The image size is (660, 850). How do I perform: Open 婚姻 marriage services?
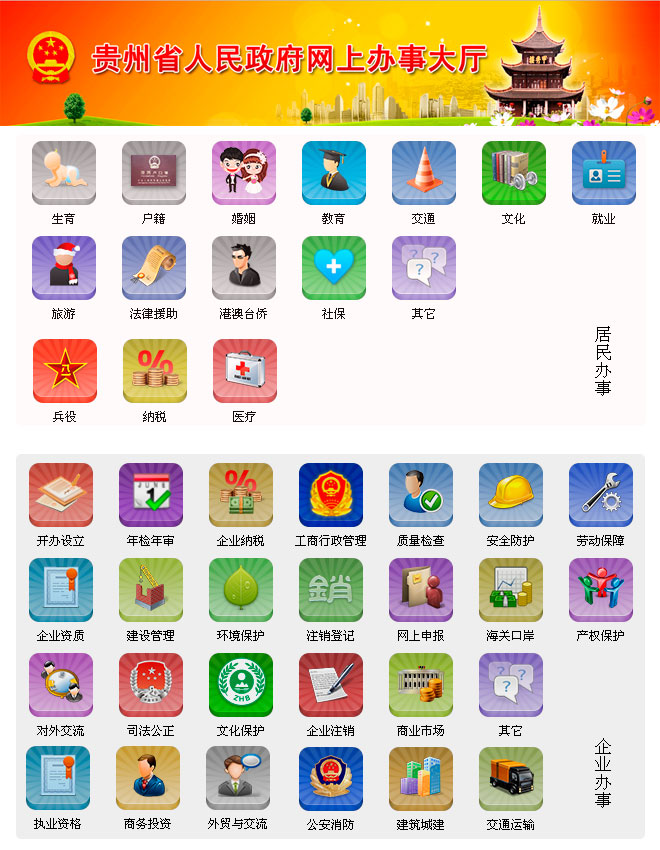(x=244, y=173)
